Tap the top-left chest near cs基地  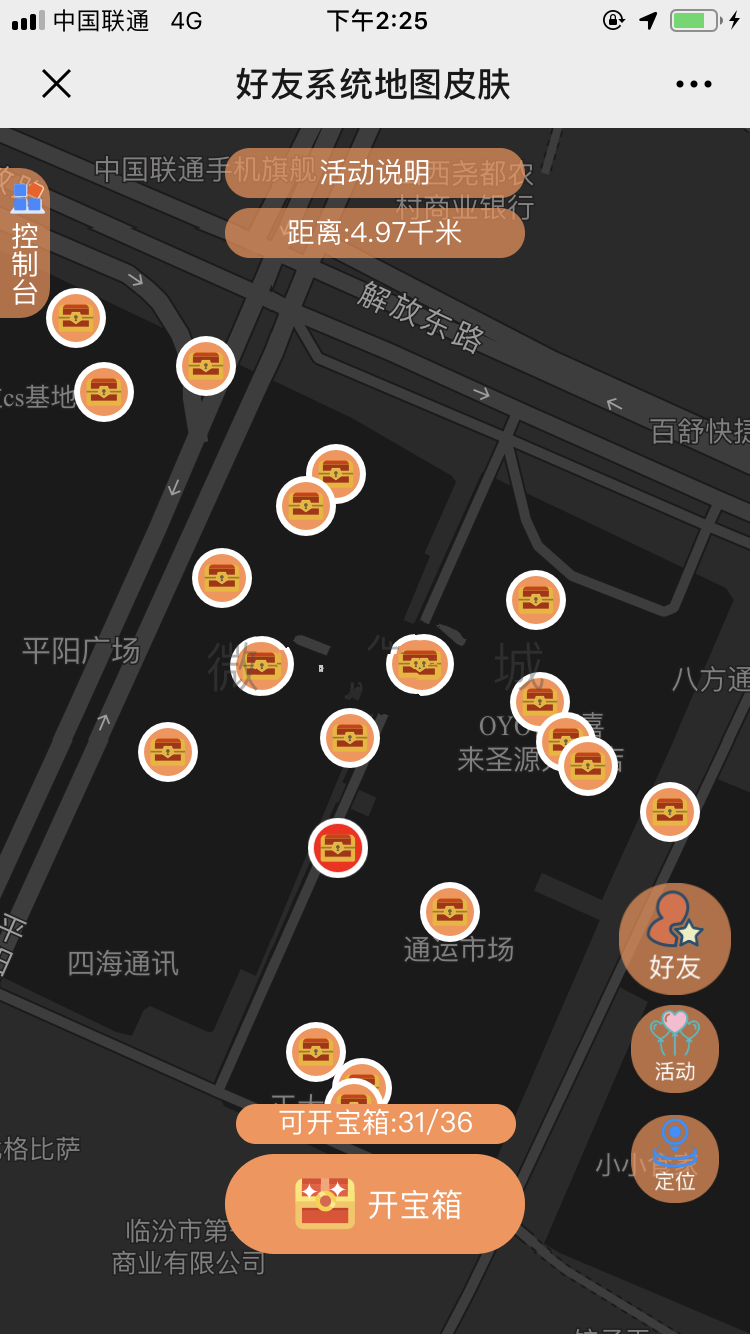pos(103,391)
